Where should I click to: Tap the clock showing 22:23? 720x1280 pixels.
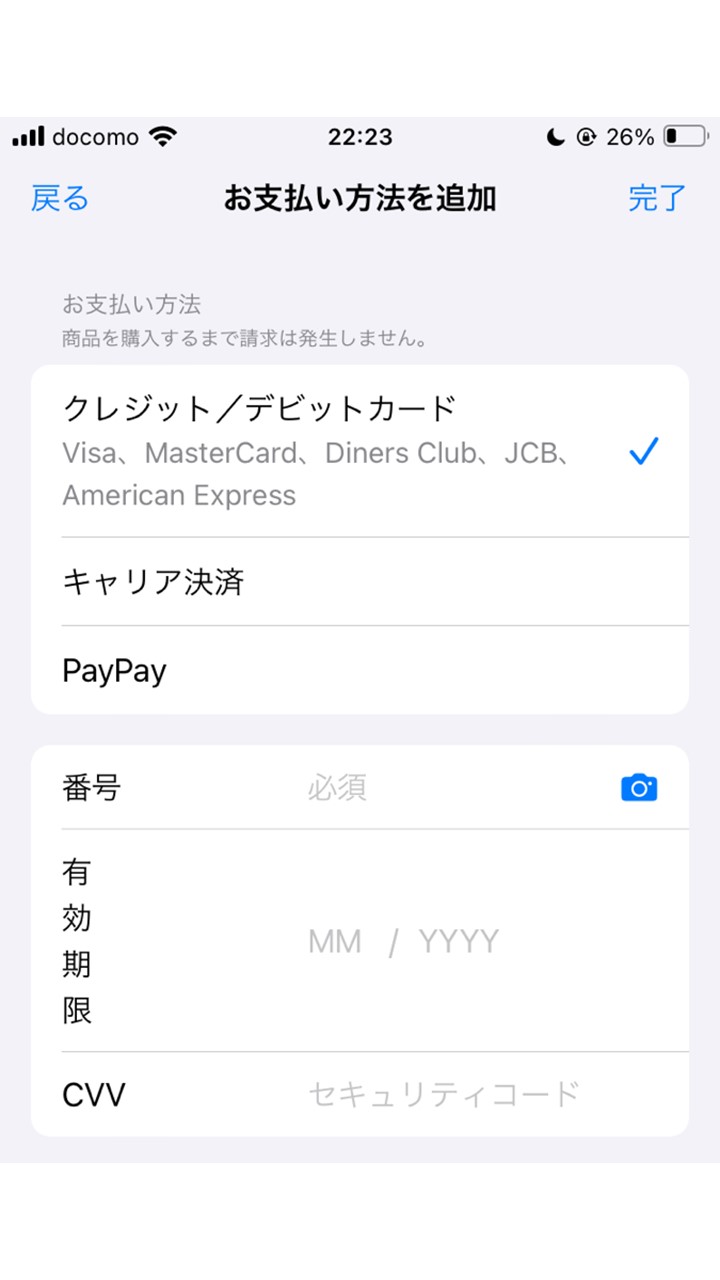(x=360, y=137)
